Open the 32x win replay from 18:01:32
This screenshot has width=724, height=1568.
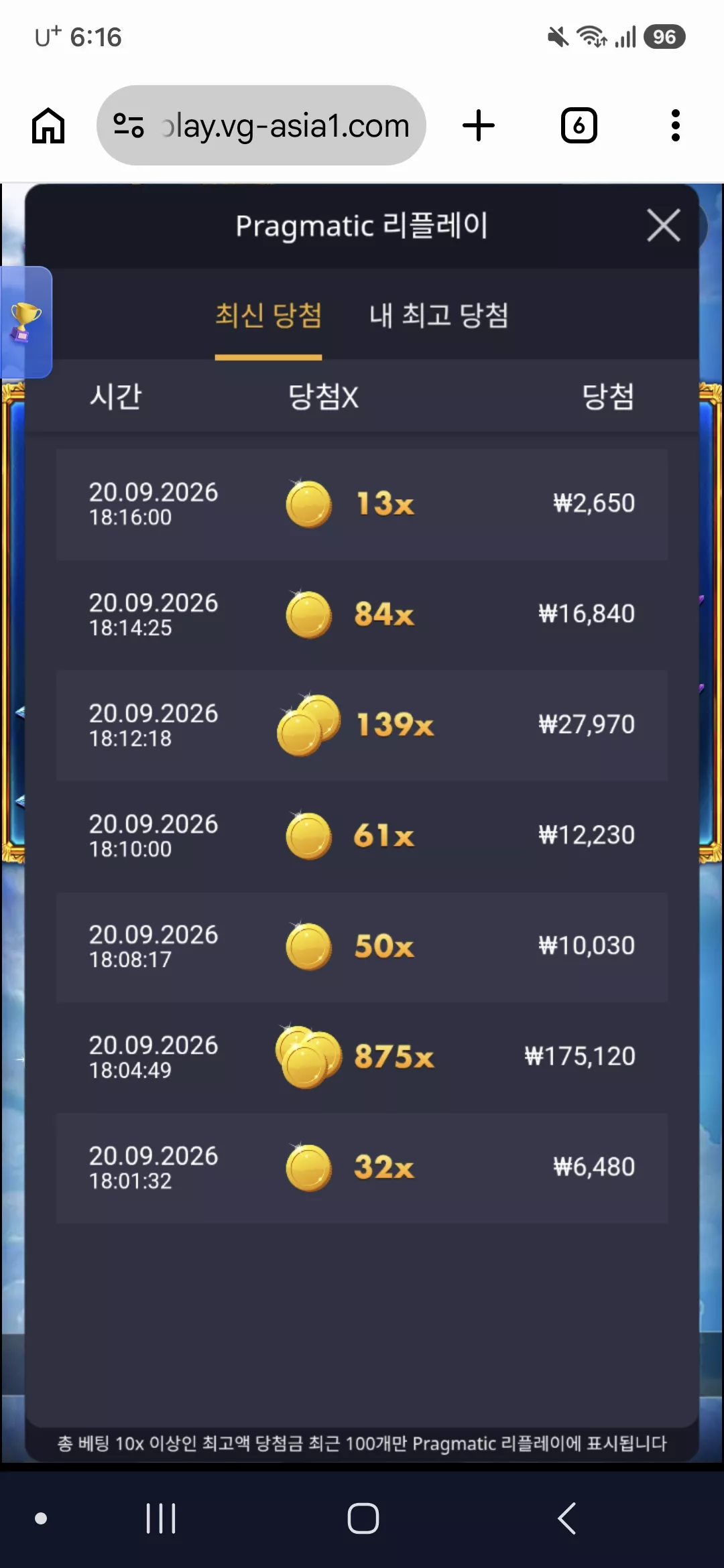click(362, 1168)
